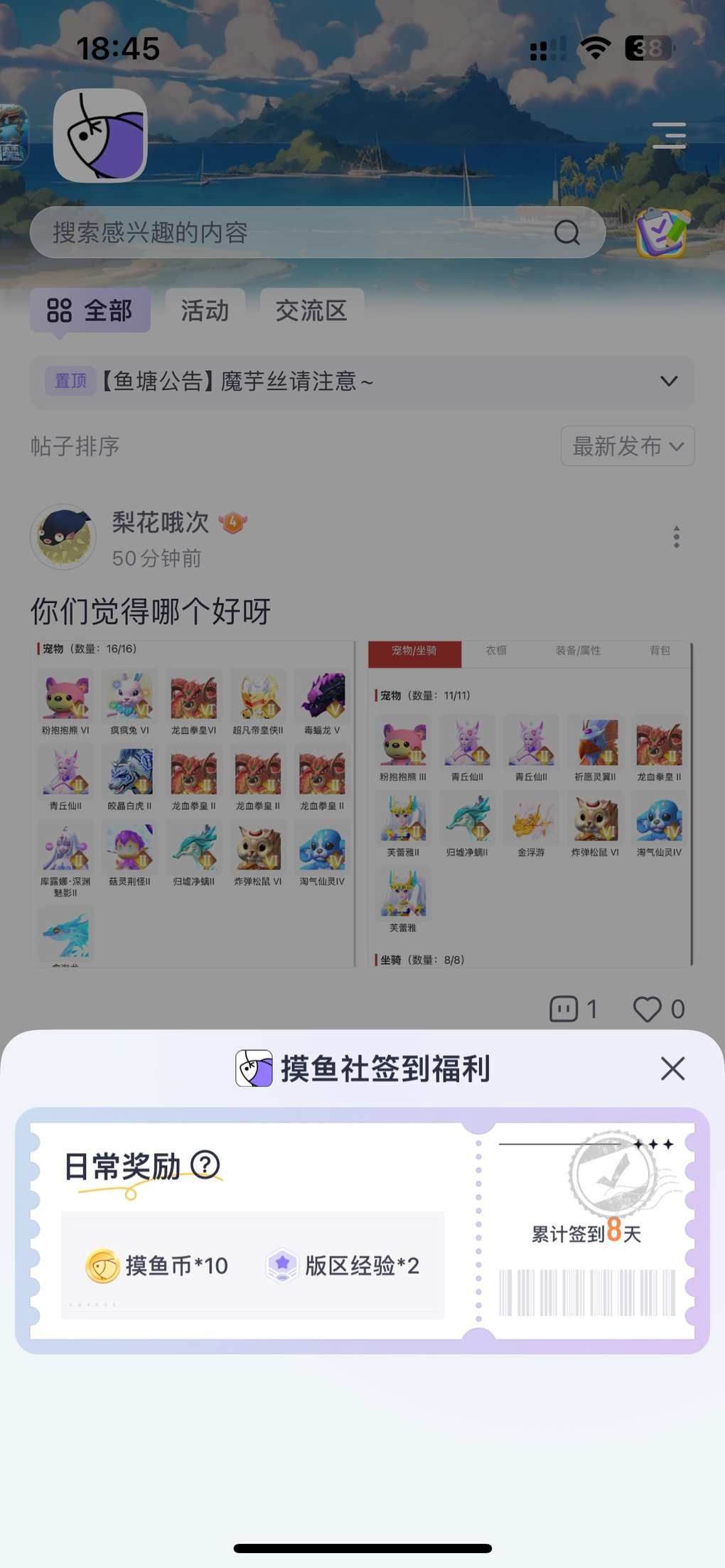725x1568 pixels.
Task: Open the 最新发布 sort dropdown
Action: point(627,446)
